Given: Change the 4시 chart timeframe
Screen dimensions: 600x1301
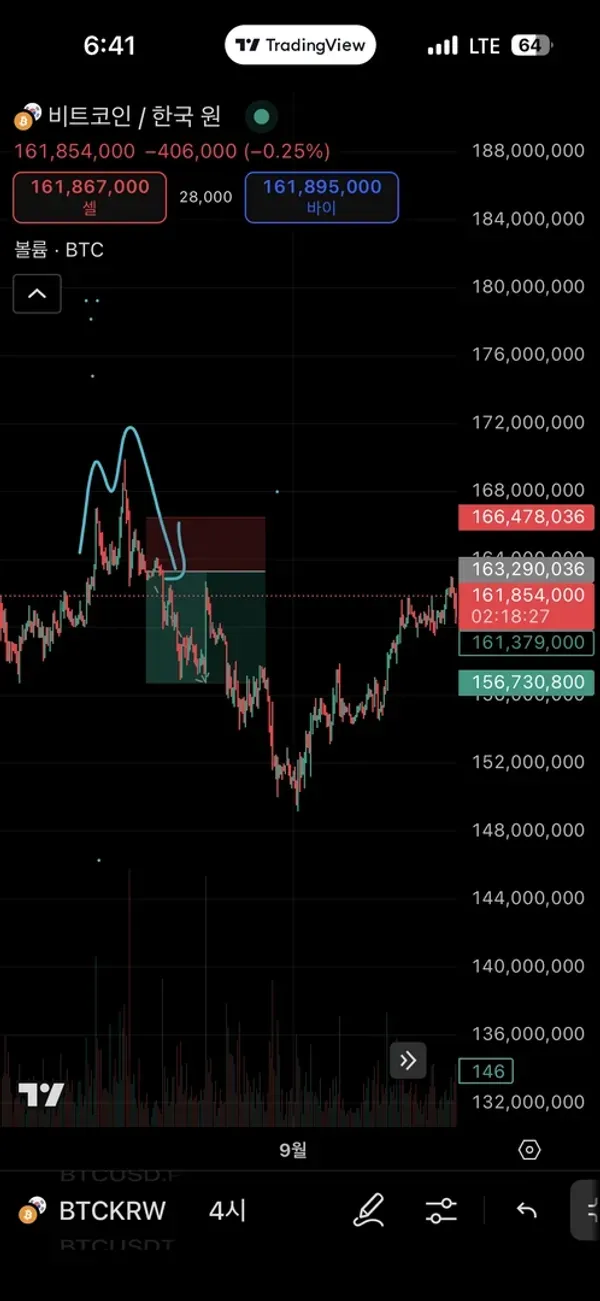Looking at the screenshot, I should click(227, 1211).
